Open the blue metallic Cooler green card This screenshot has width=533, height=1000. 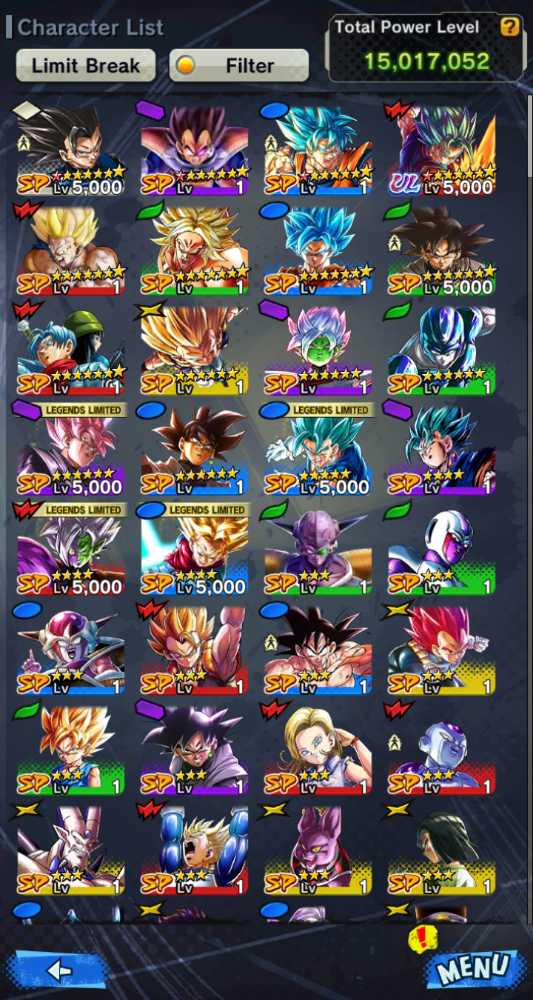click(441, 350)
